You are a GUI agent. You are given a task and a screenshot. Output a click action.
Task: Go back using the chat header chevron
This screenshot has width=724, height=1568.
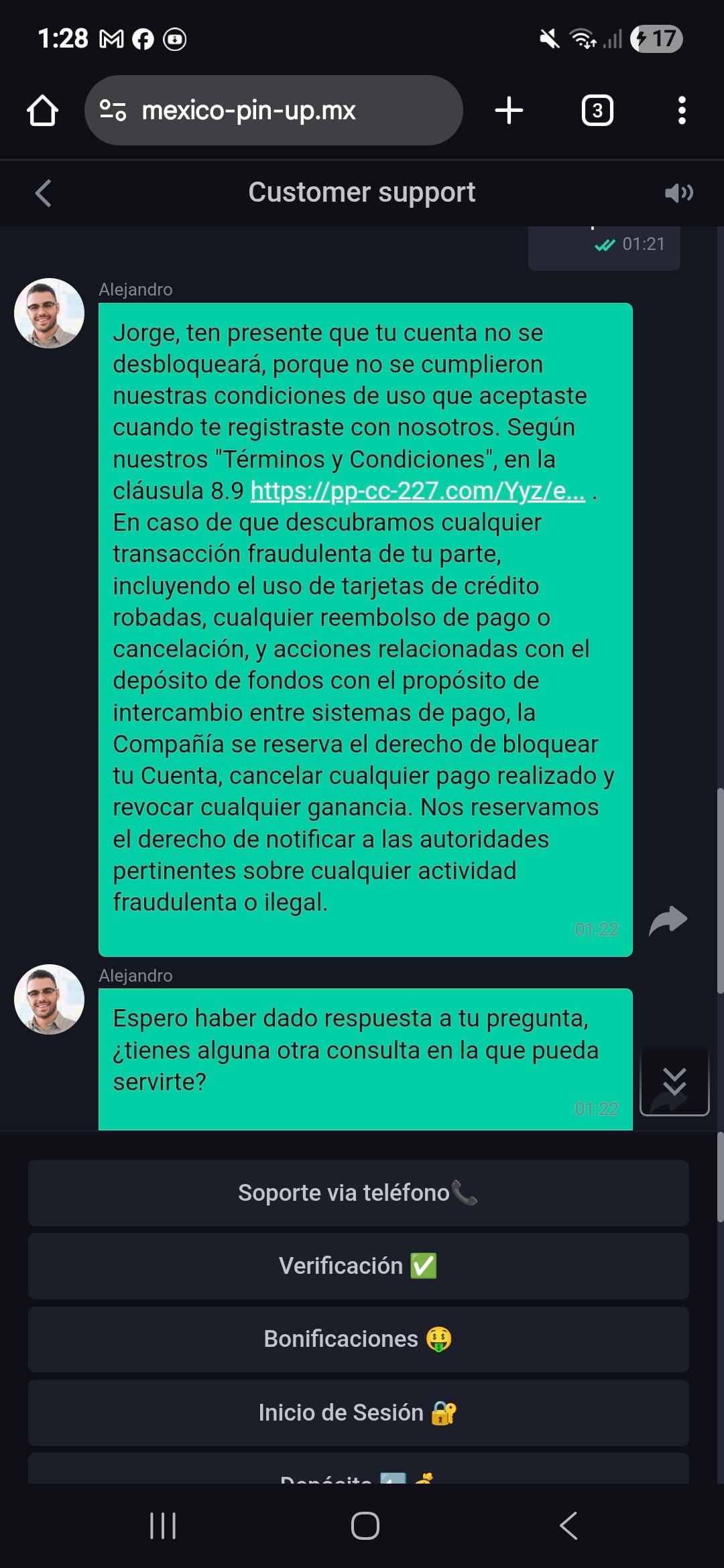coord(43,193)
